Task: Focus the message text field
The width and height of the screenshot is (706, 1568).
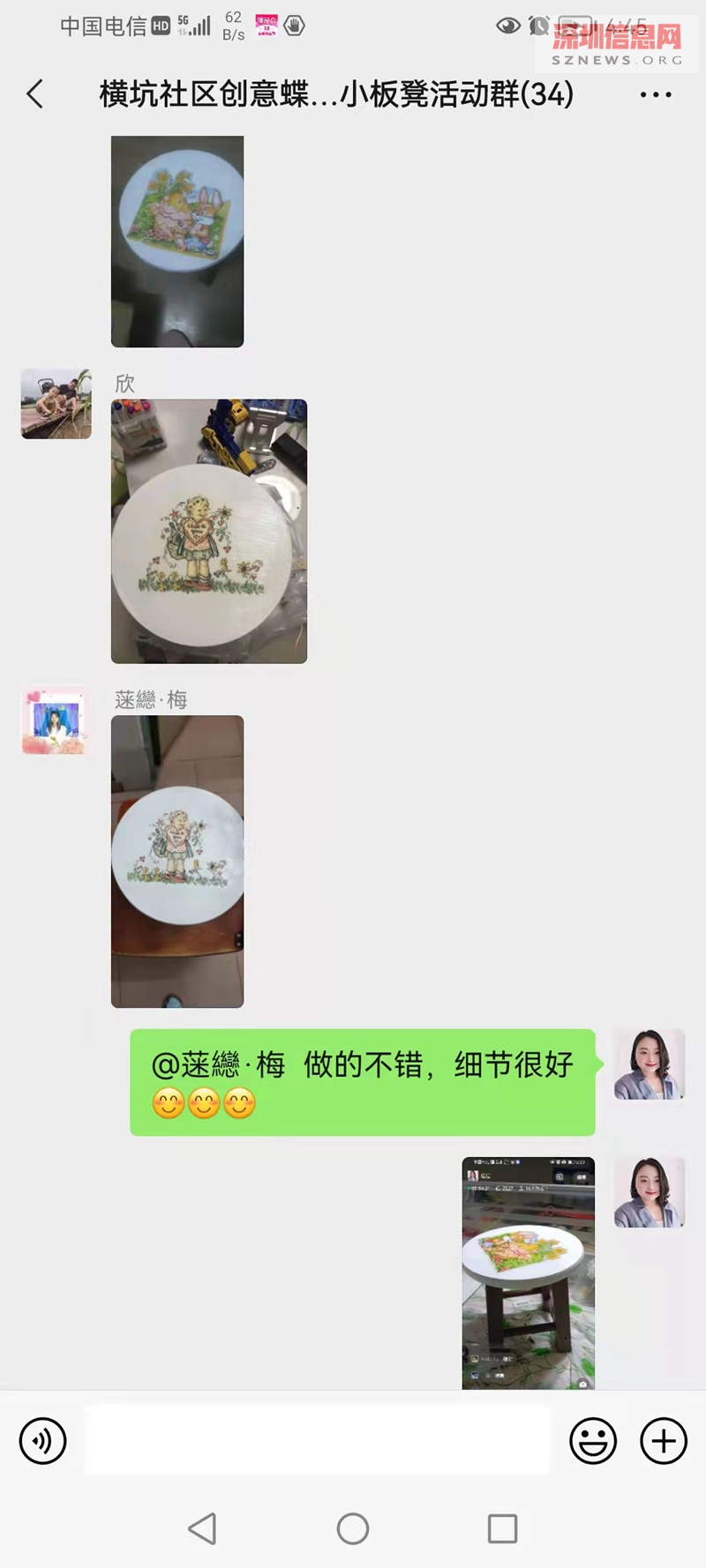Action: (x=318, y=1441)
